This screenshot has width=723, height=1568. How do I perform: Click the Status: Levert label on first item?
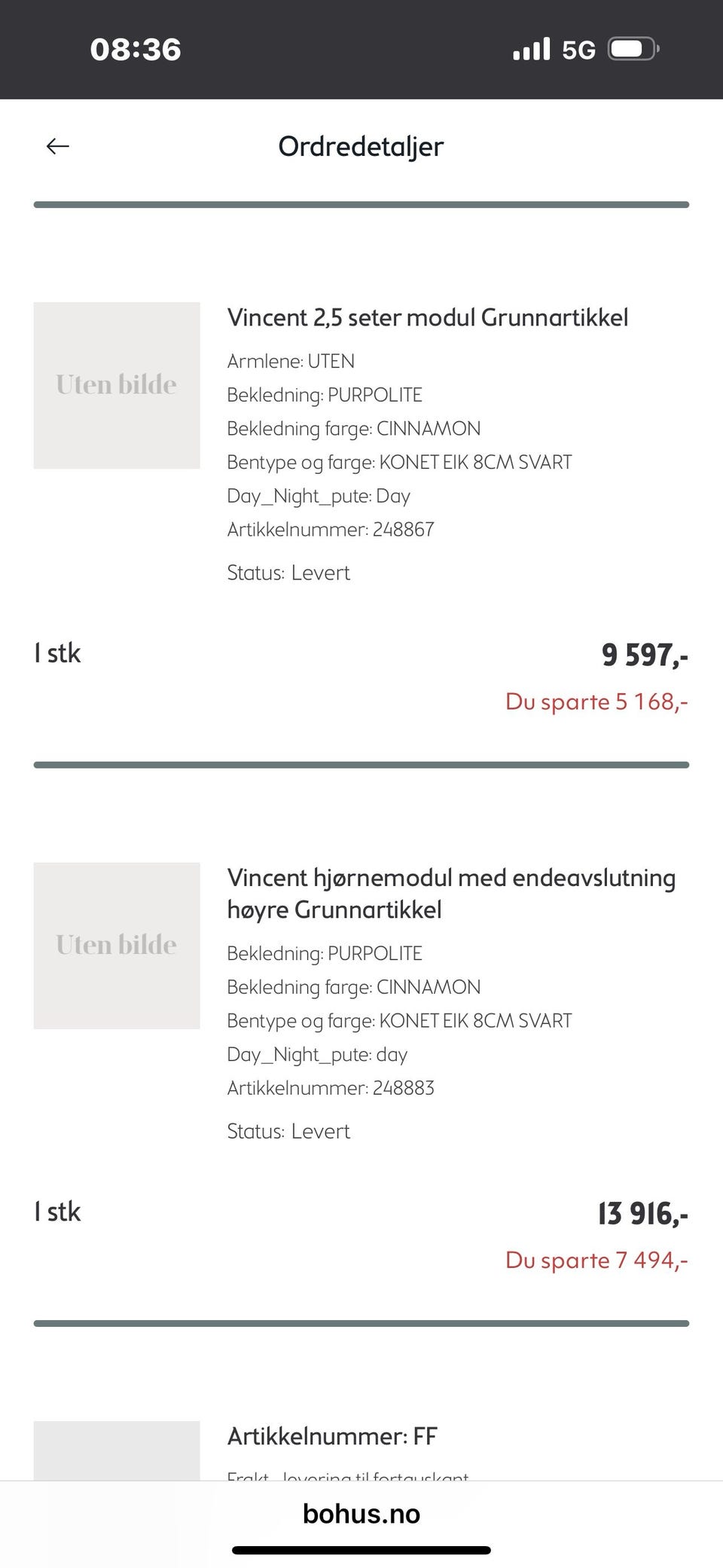288,573
